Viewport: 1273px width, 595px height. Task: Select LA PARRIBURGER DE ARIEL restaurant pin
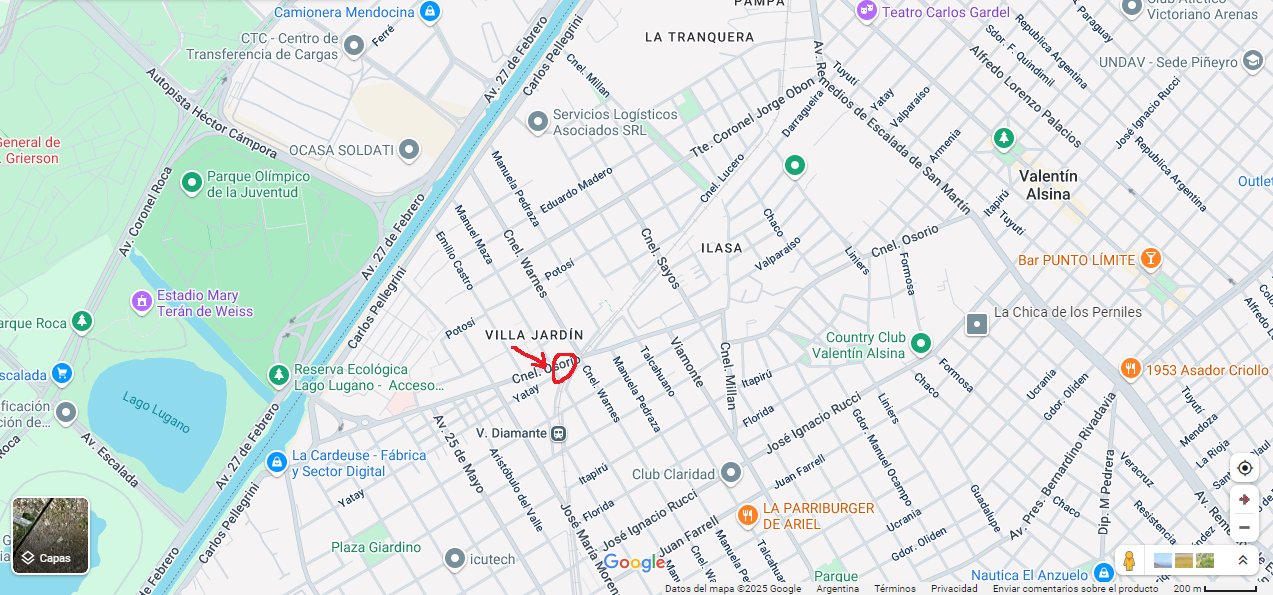747,515
